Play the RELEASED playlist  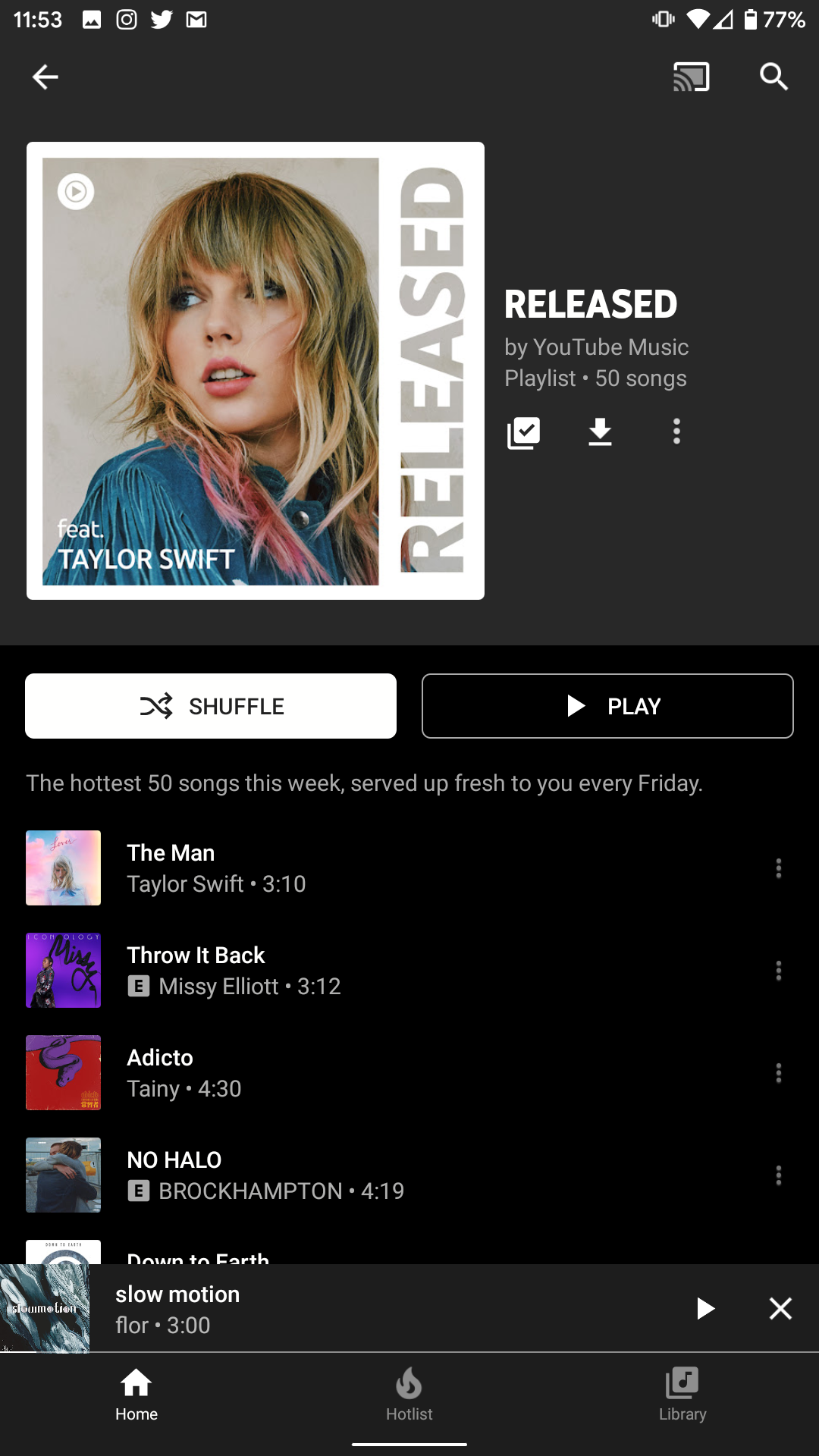(607, 705)
